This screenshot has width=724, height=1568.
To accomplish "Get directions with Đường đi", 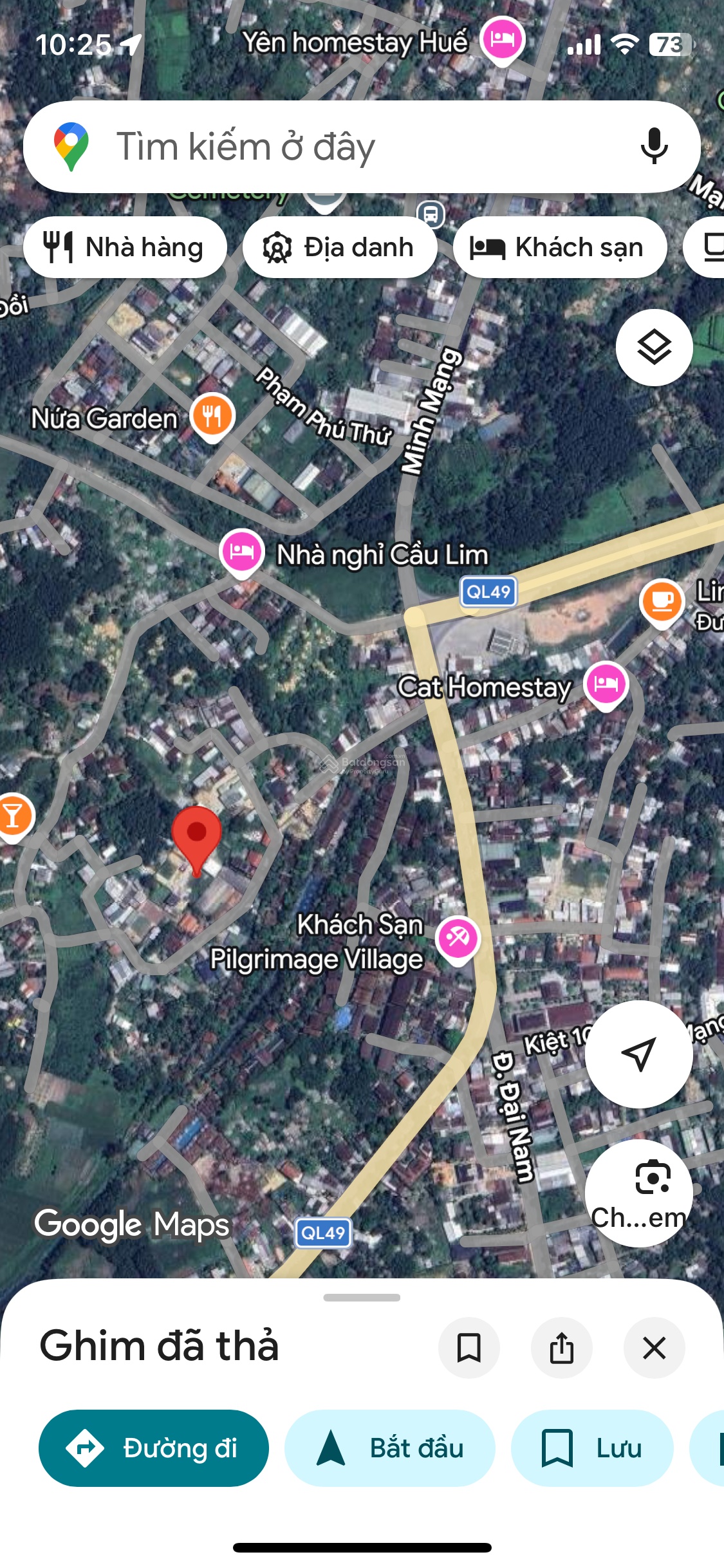I will (154, 1448).
